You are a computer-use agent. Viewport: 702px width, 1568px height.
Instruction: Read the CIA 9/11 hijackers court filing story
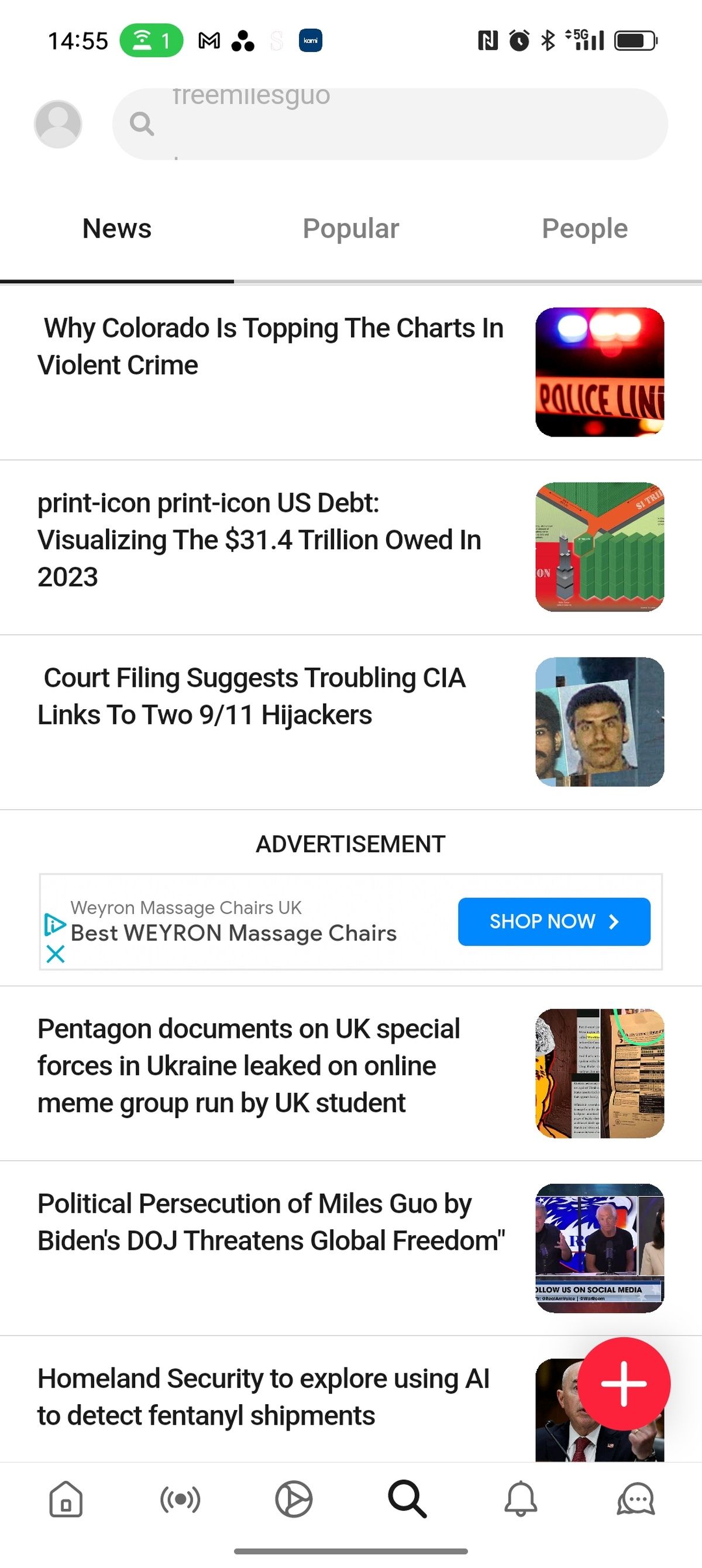252,696
